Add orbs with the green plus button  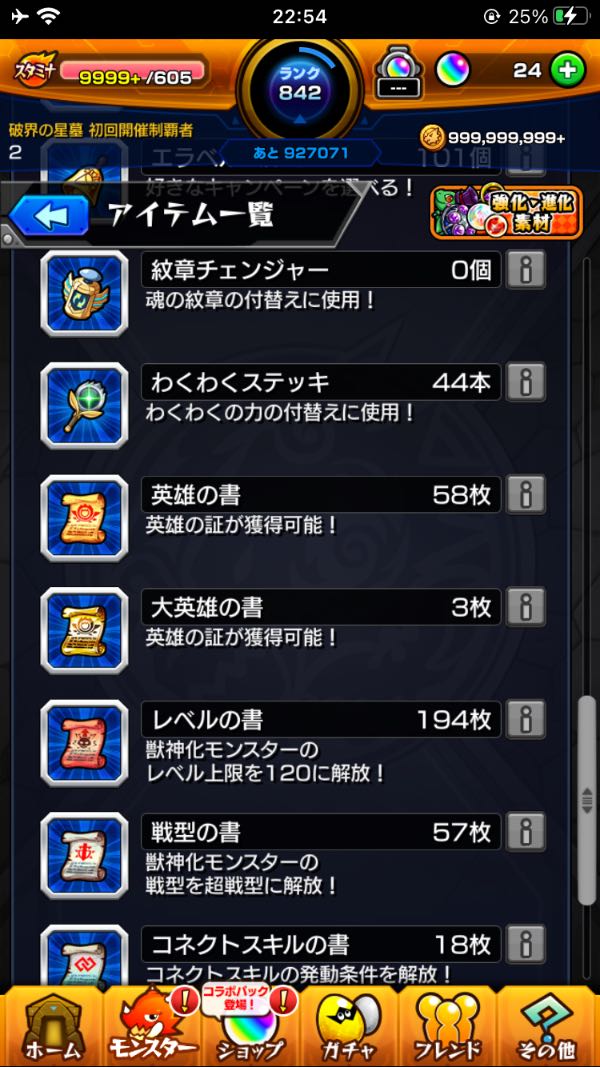pyautogui.click(x=567, y=70)
